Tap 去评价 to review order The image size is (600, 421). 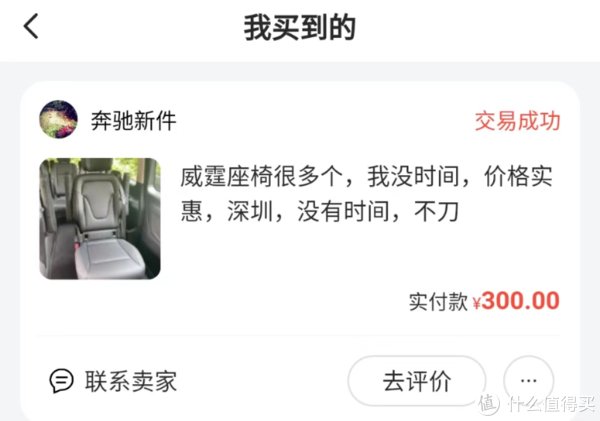416,381
